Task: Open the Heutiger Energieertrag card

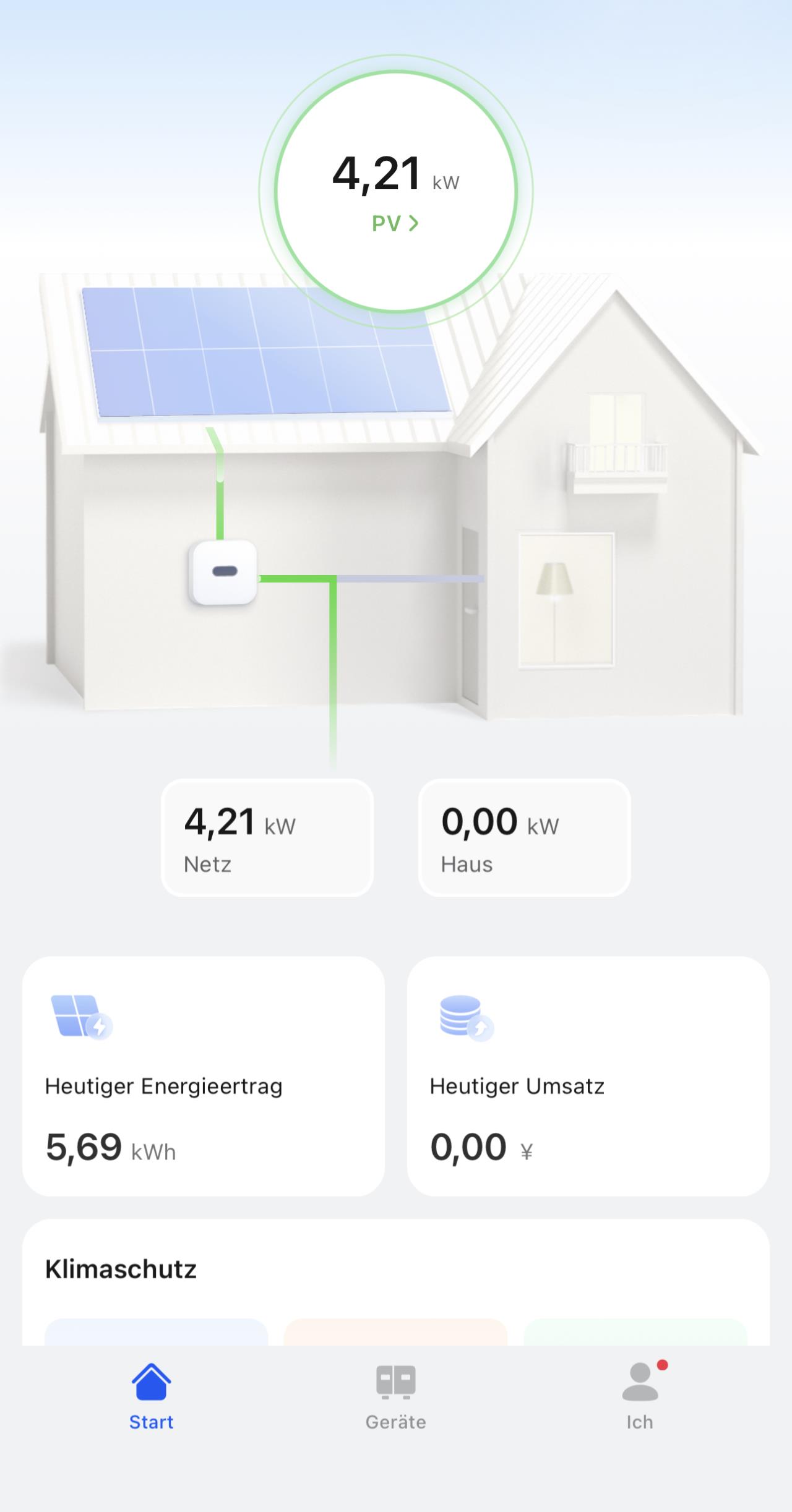Action: [x=204, y=1076]
